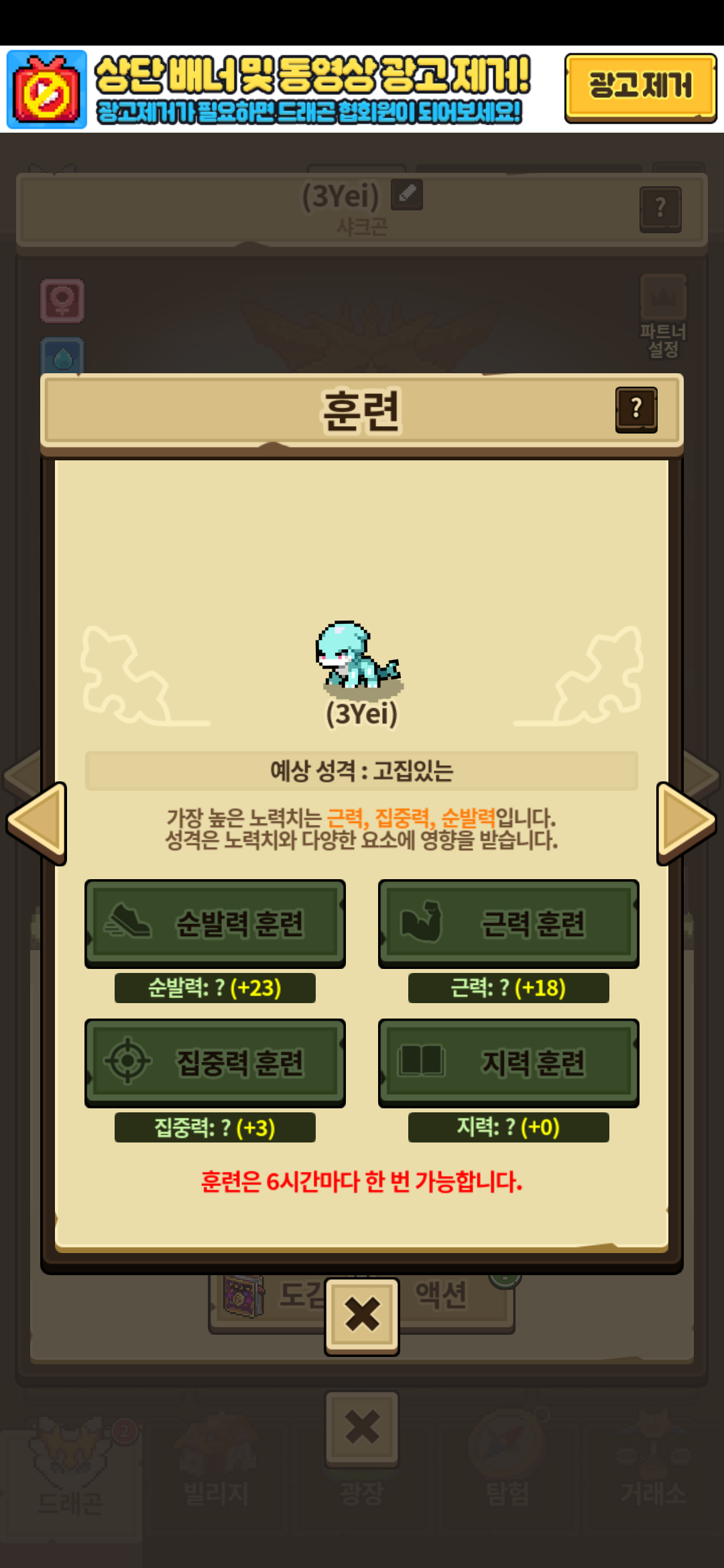
Task: Go to the next dragon with right arrow
Action: tap(686, 823)
